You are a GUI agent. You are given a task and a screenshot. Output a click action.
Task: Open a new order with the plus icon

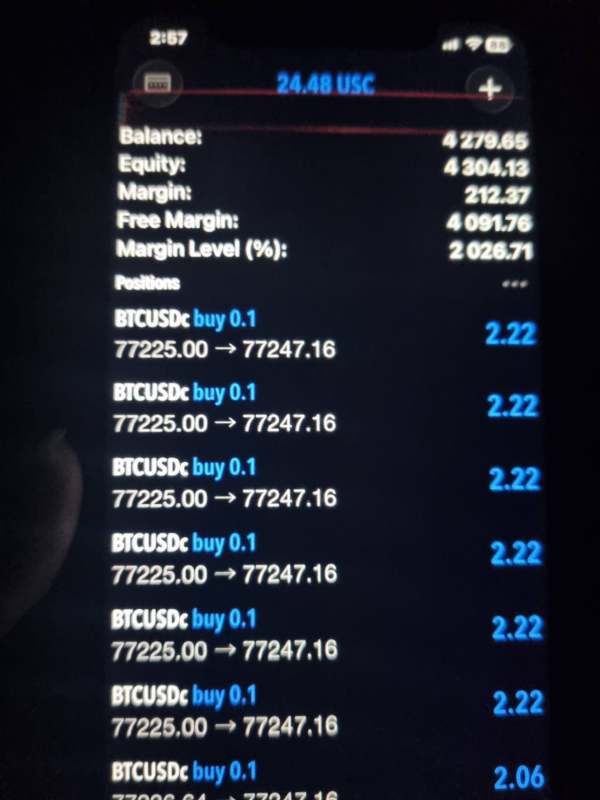pyautogui.click(x=490, y=89)
